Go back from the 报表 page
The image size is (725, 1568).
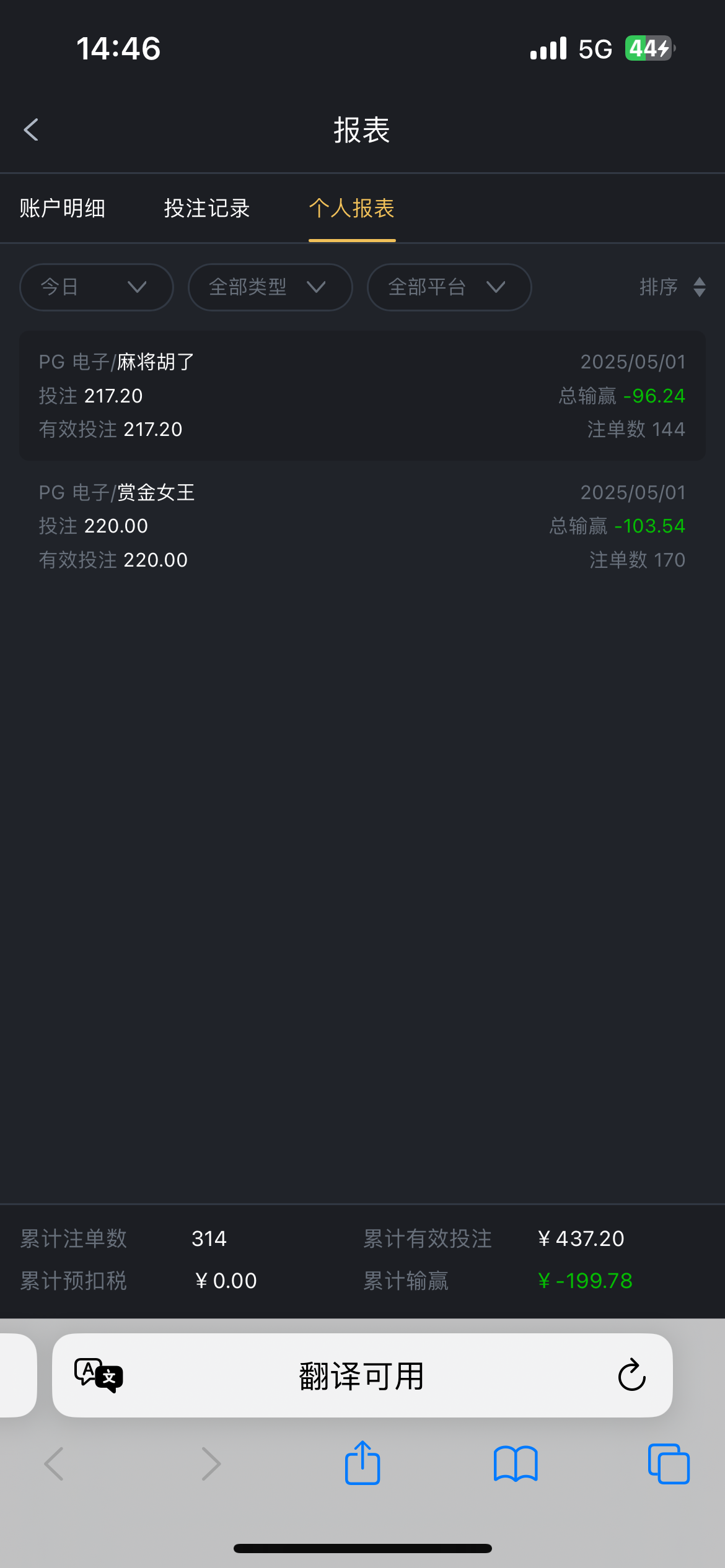coord(31,130)
